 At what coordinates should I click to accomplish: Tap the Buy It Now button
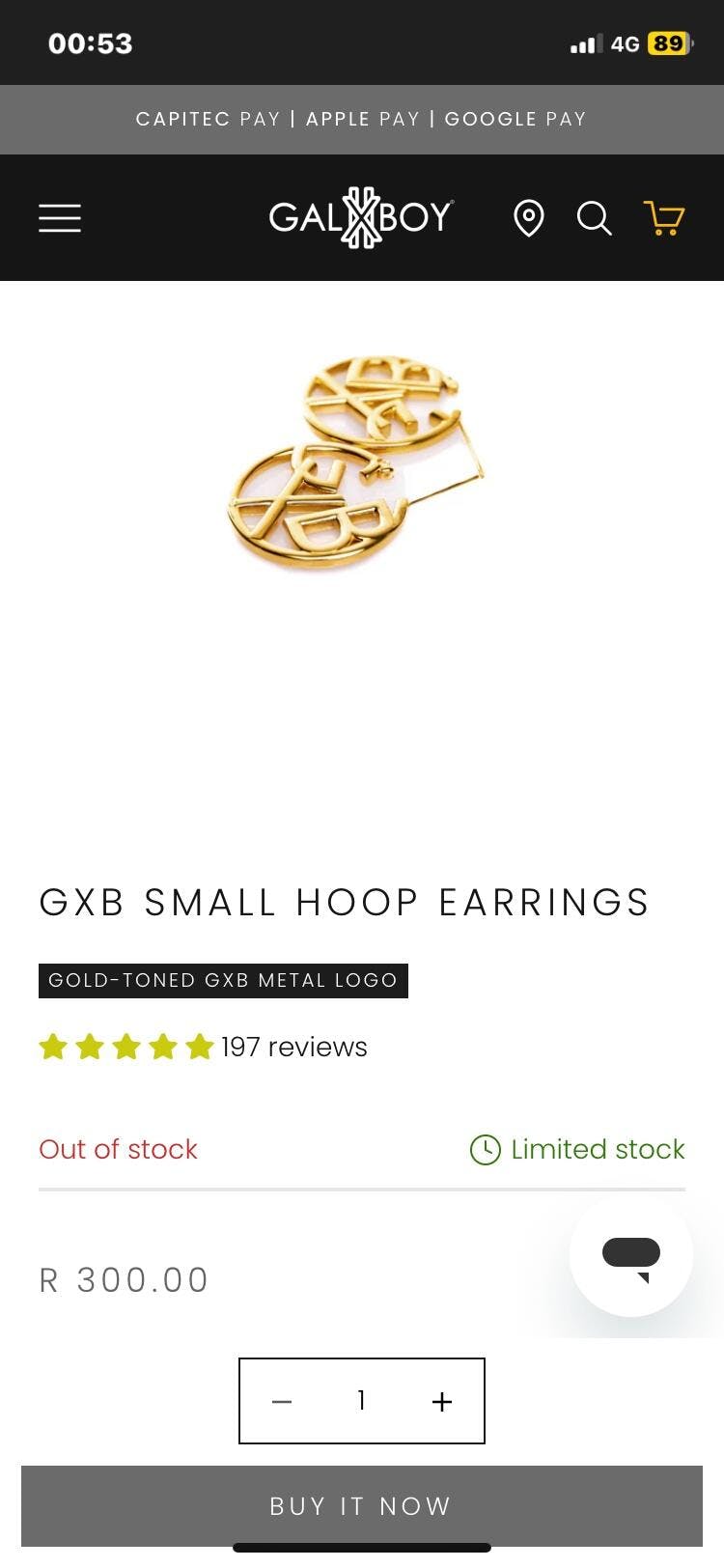point(361,1505)
